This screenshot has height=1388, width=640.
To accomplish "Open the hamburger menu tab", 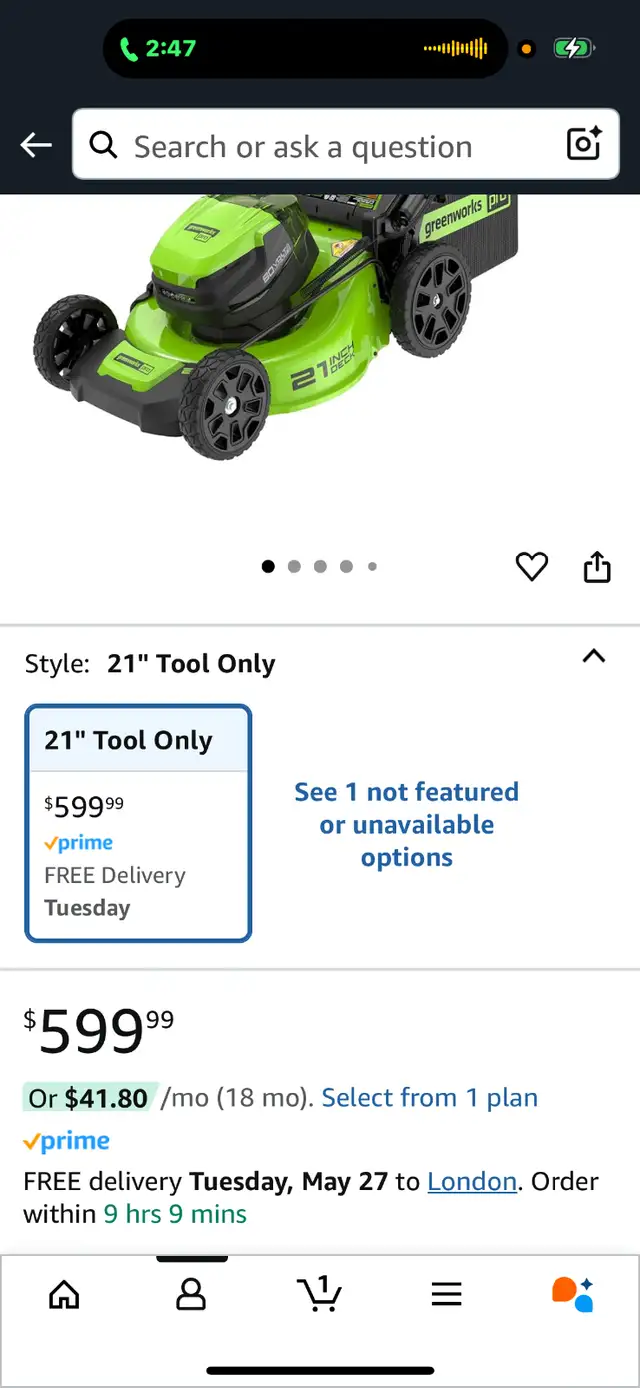I will [447, 1294].
